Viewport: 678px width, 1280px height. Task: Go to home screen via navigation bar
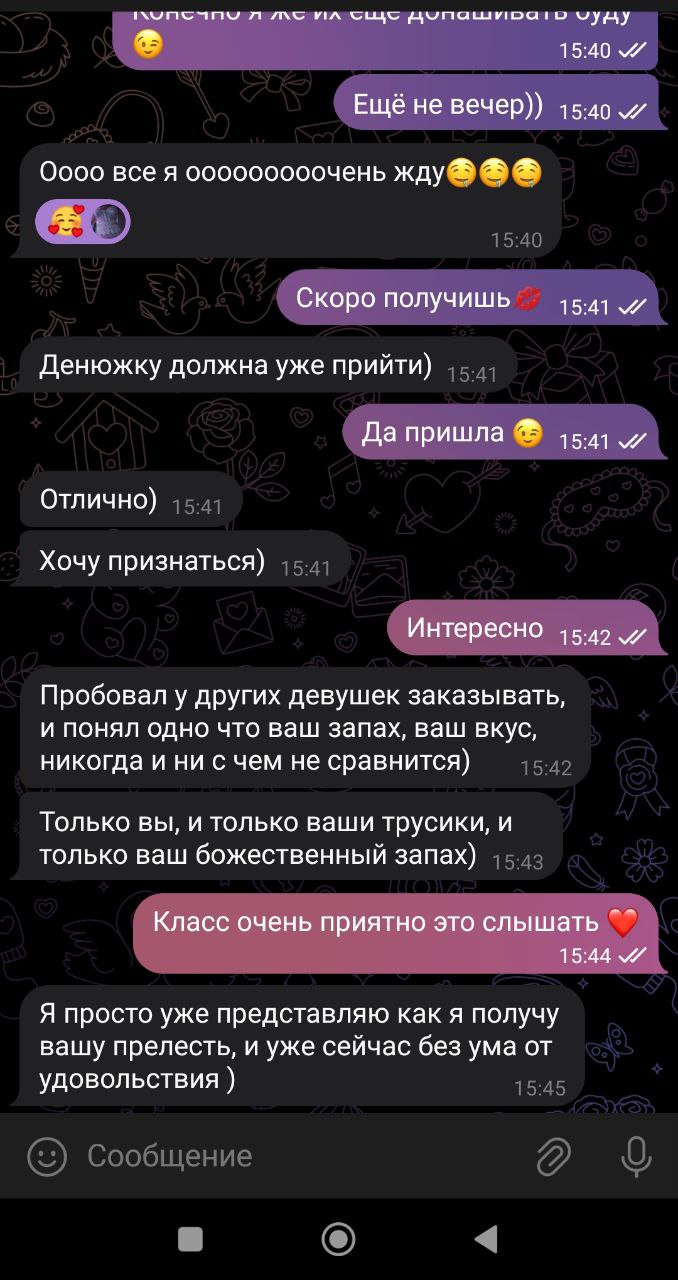tap(339, 1240)
